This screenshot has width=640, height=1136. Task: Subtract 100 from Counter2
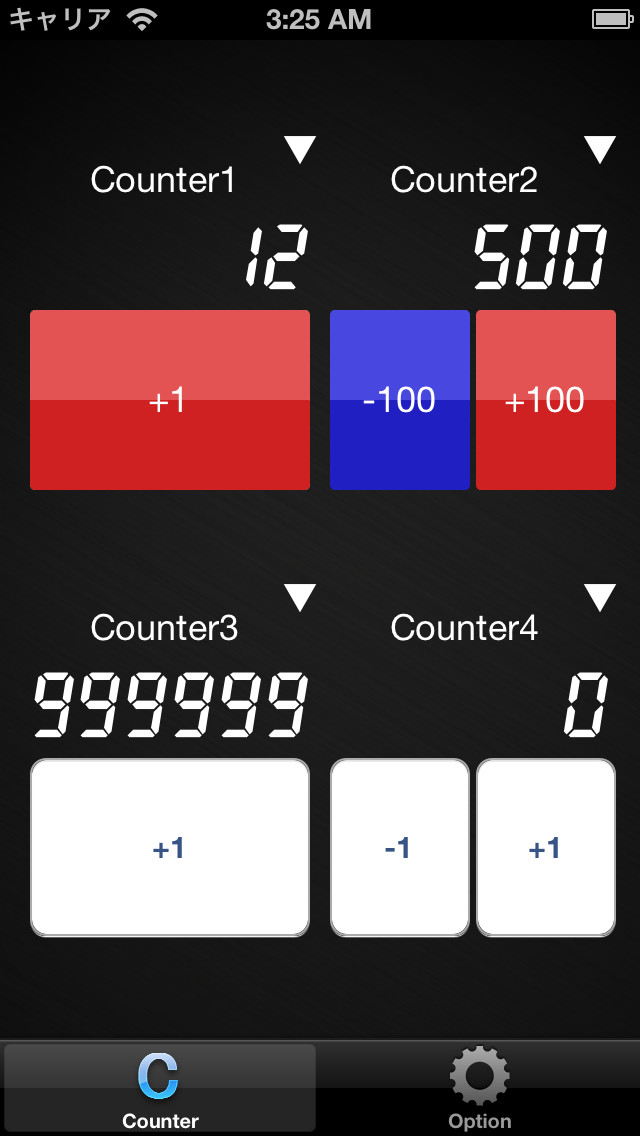click(x=399, y=400)
